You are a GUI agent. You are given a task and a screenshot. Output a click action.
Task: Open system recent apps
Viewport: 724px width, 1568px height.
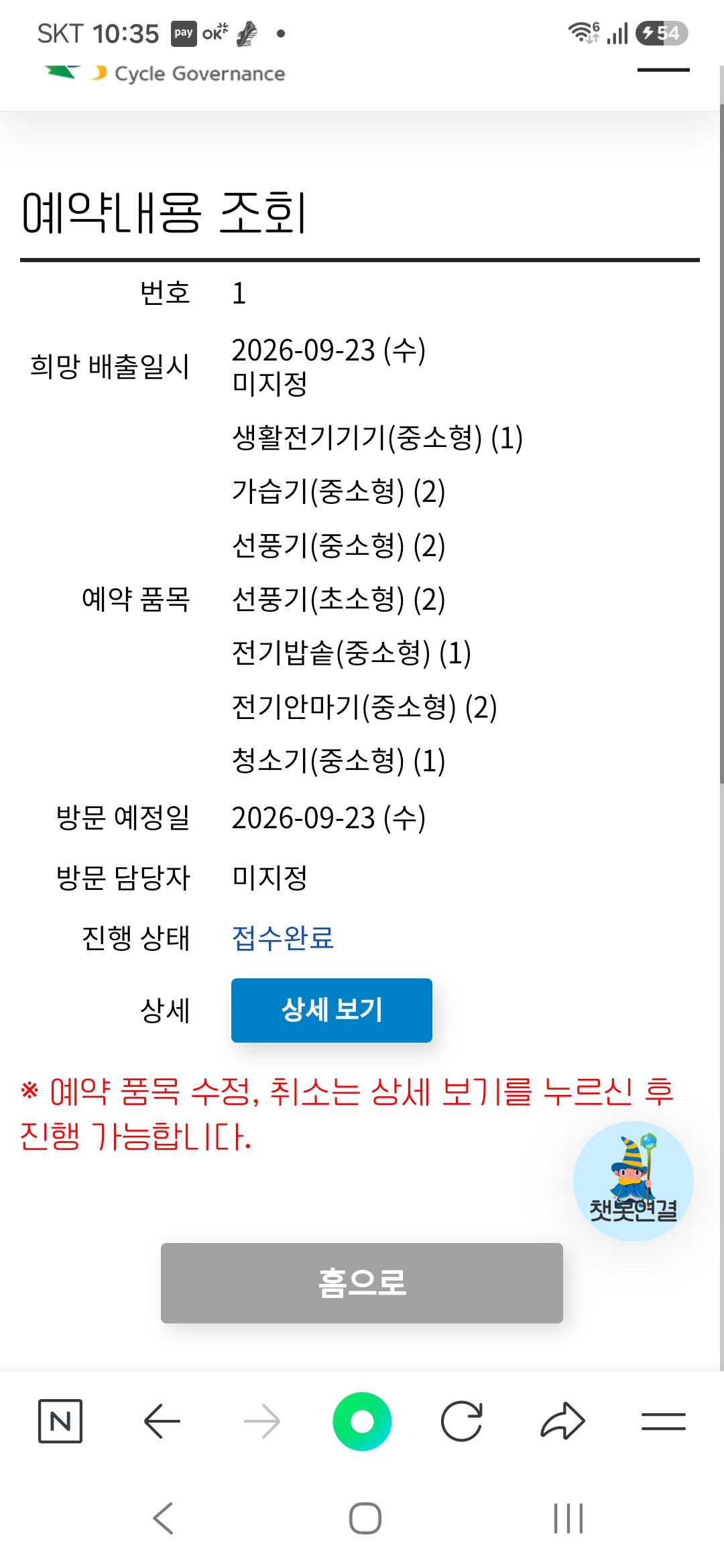(568, 1518)
